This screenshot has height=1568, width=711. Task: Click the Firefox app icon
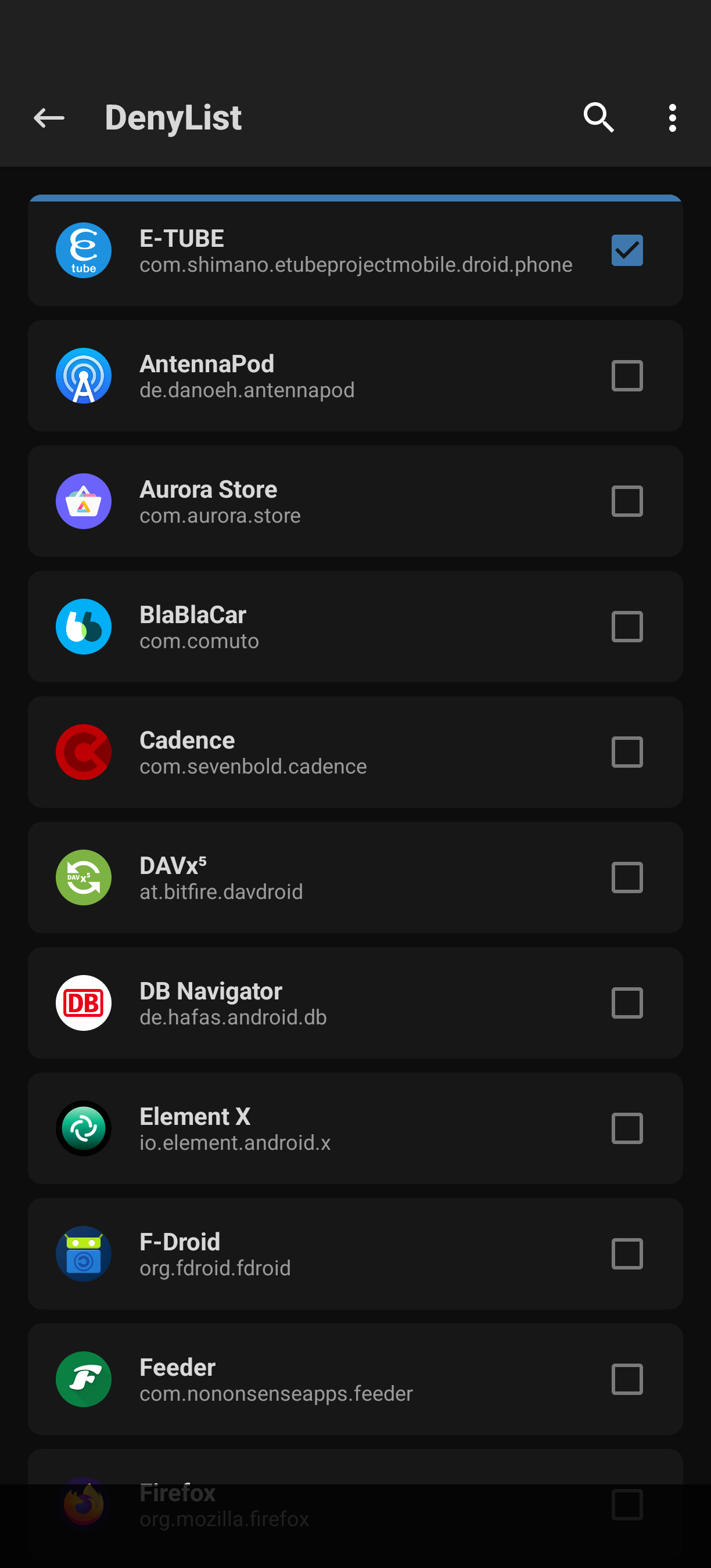pyautogui.click(x=83, y=1504)
